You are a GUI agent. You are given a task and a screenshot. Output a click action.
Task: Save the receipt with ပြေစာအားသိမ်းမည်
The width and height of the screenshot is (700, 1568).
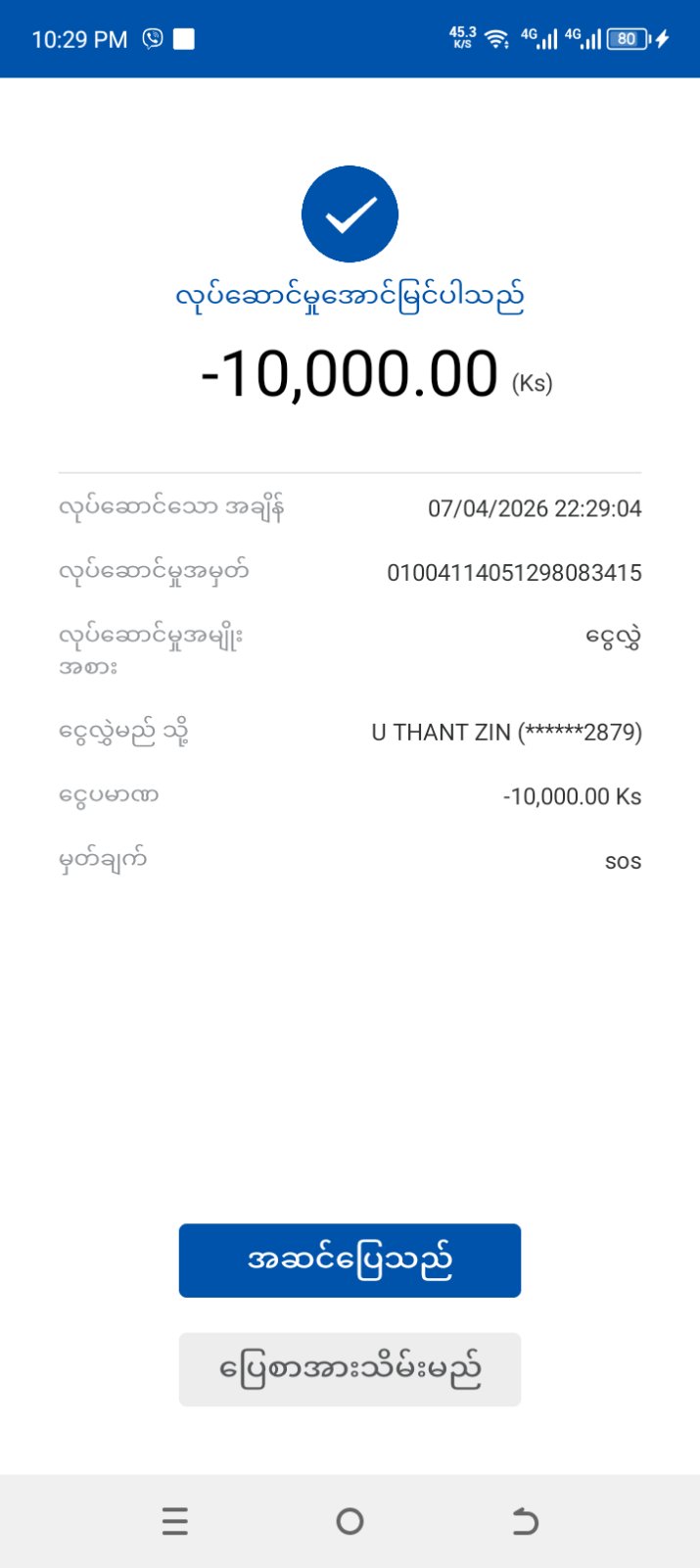click(x=350, y=1369)
